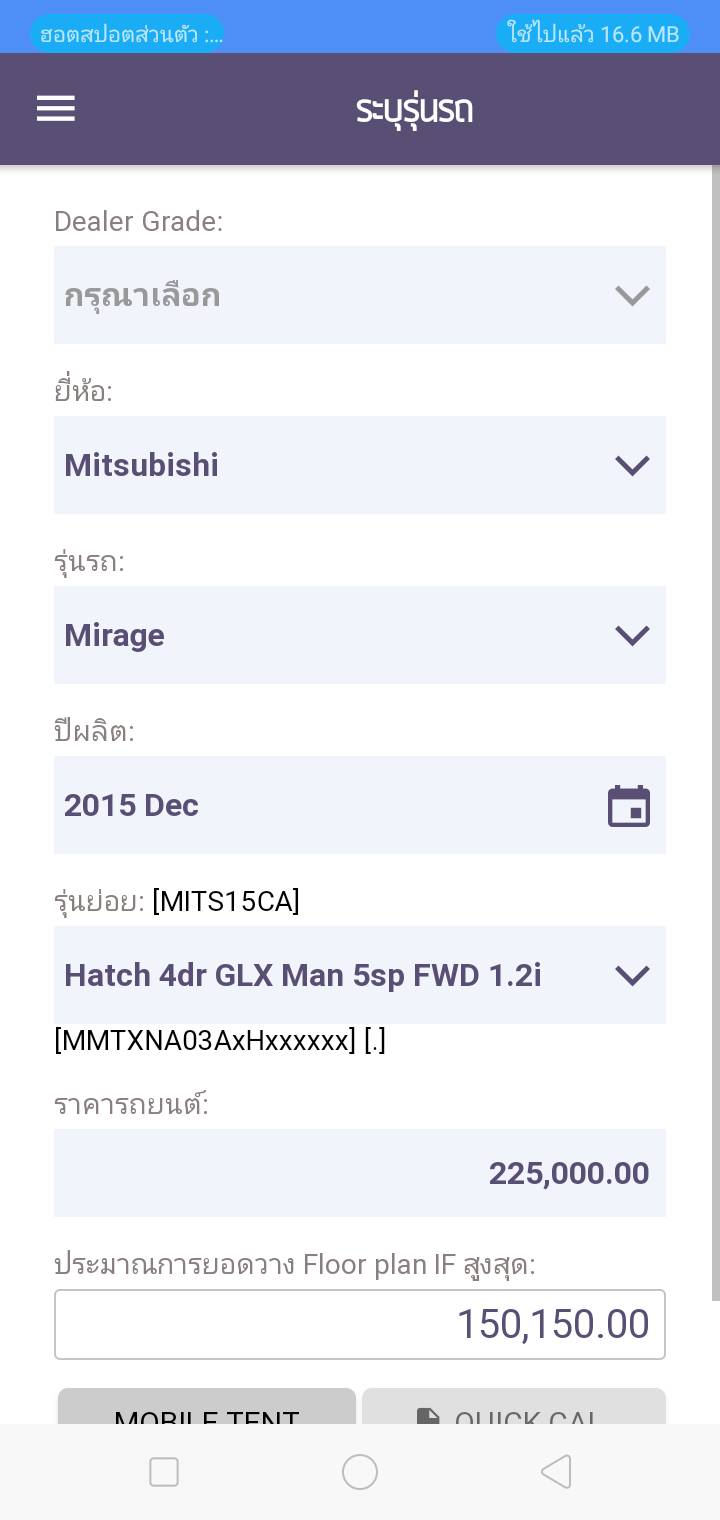Screen dimensions: 720x1520
Task: Select a different sub-model than Hatch GLX
Action: coord(359,975)
